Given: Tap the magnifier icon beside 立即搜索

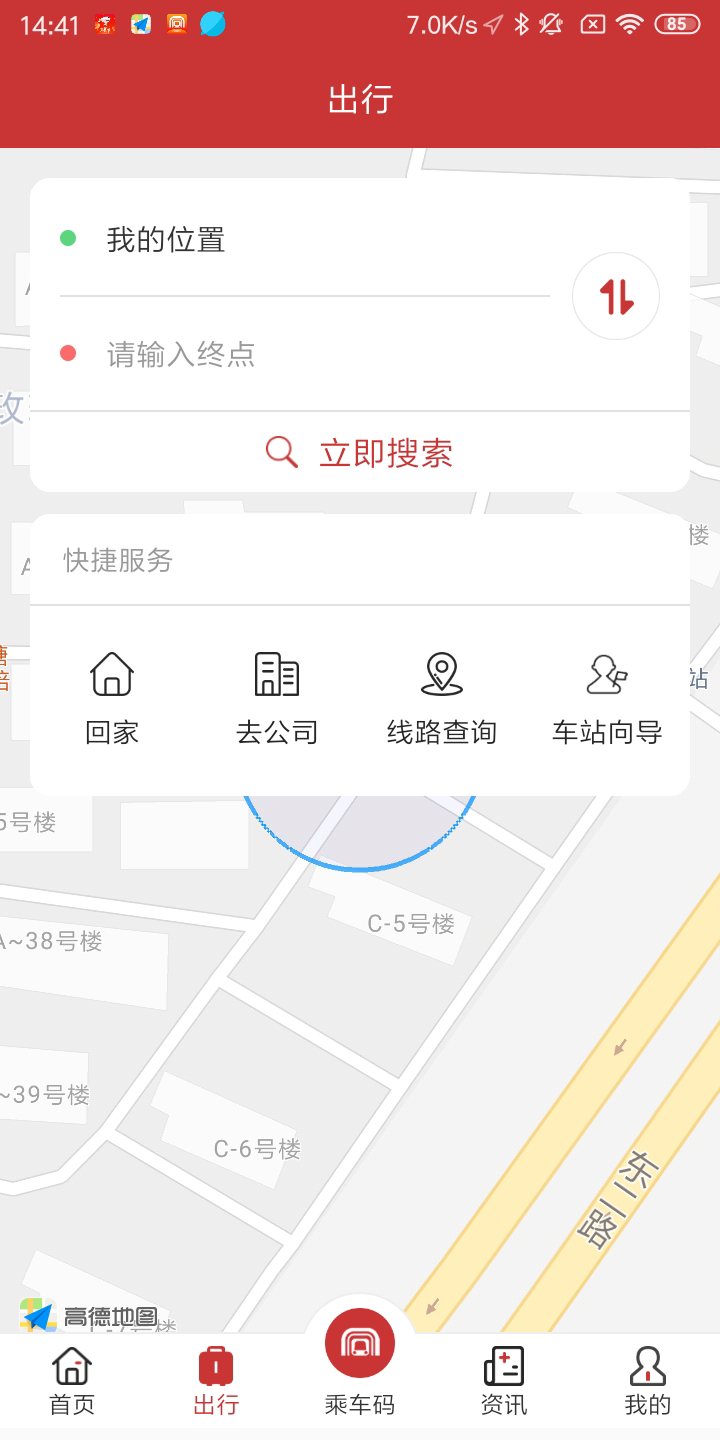Looking at the screenshot, I should (x=281, y=452).
